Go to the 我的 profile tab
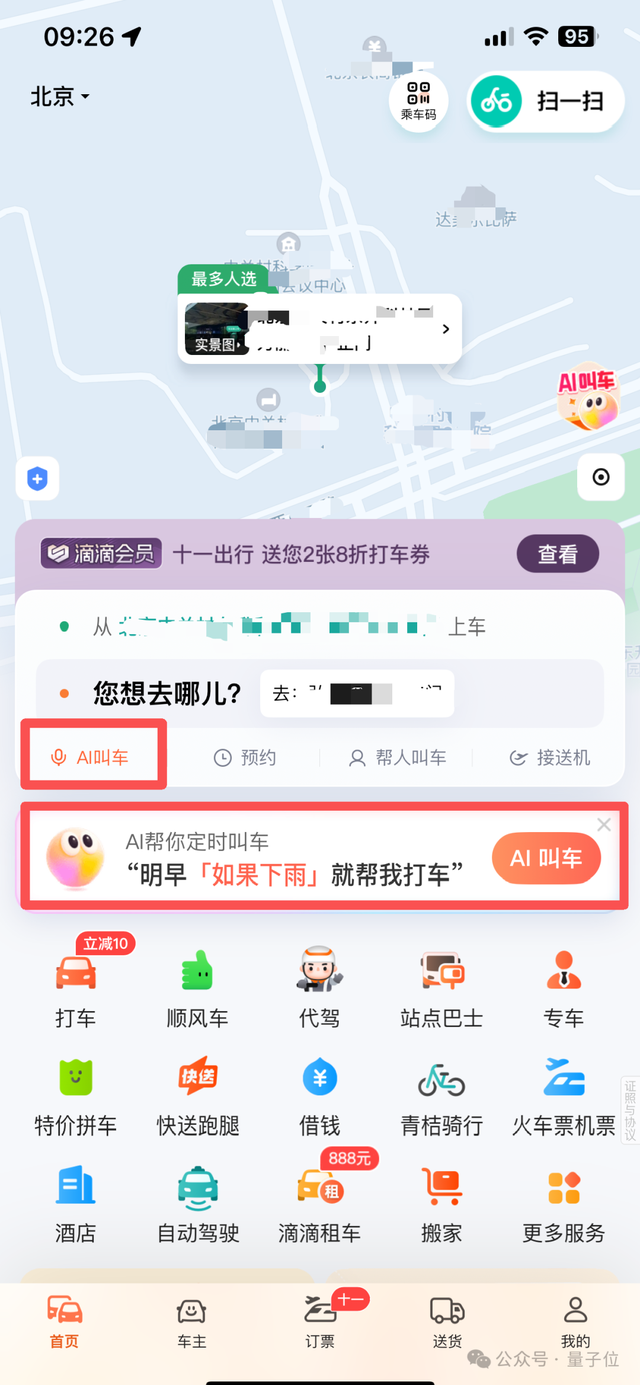 pos(575,1322)
